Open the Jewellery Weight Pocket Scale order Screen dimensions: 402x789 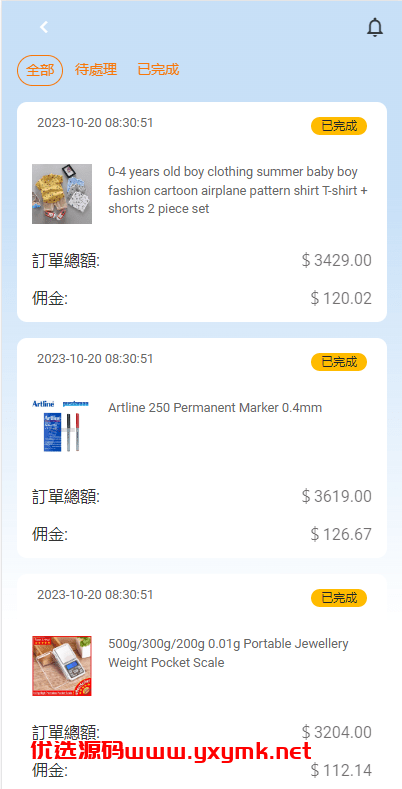click(x=202, y=682)
